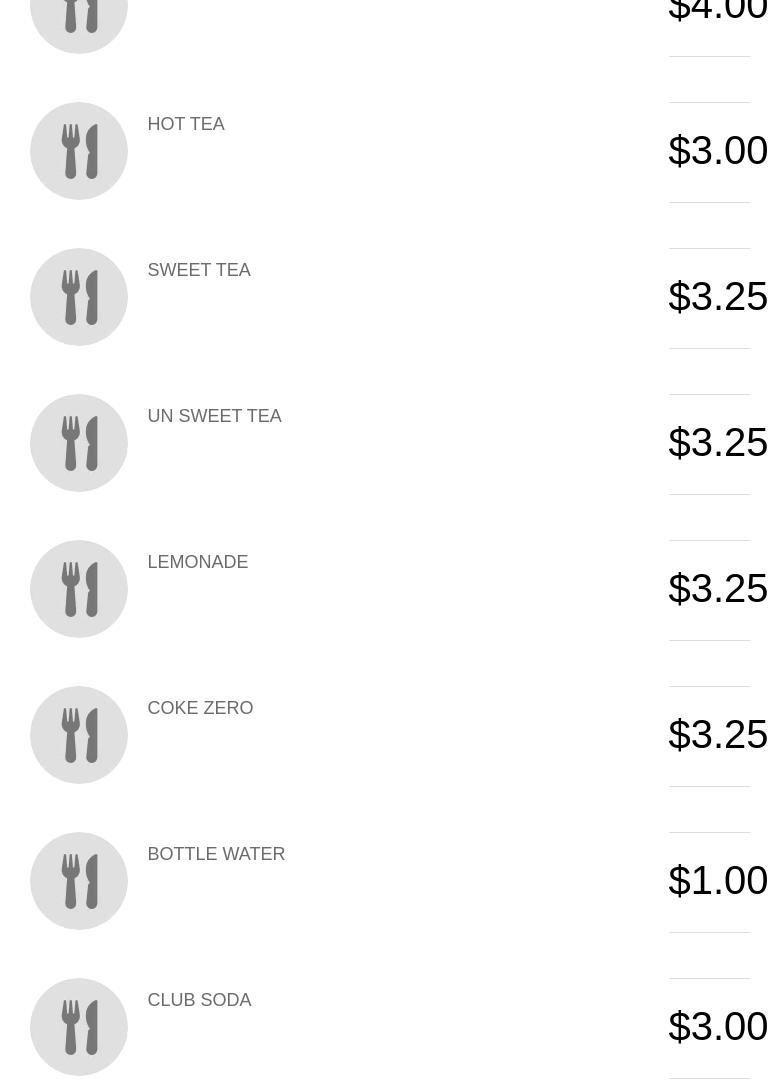The width and height of the screenshot is (779, 1088).
Task: Open the Hot Tea menu item
Action: [186, 125]
